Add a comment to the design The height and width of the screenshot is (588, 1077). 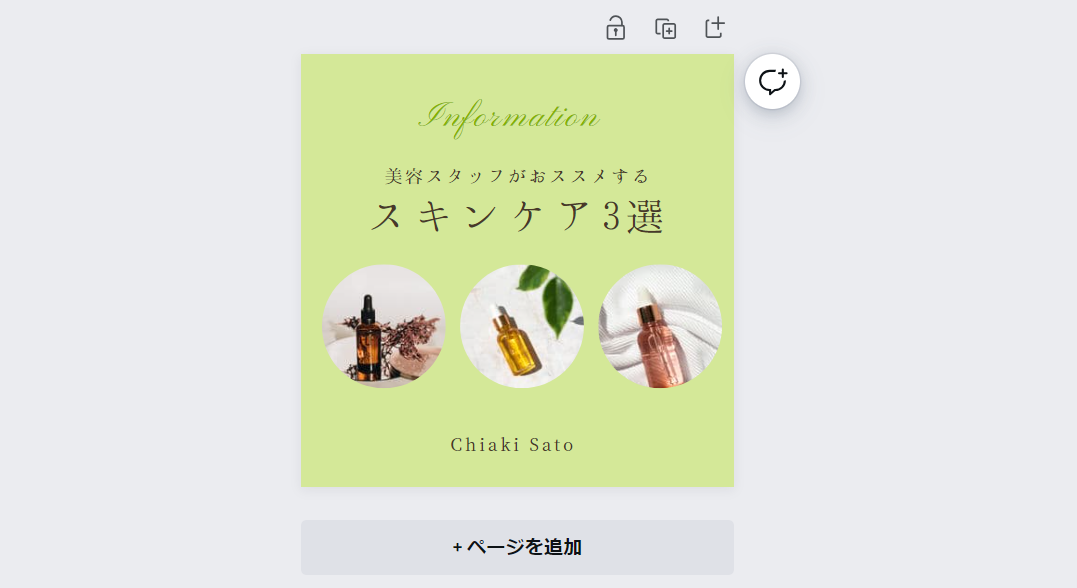(772, 81)
